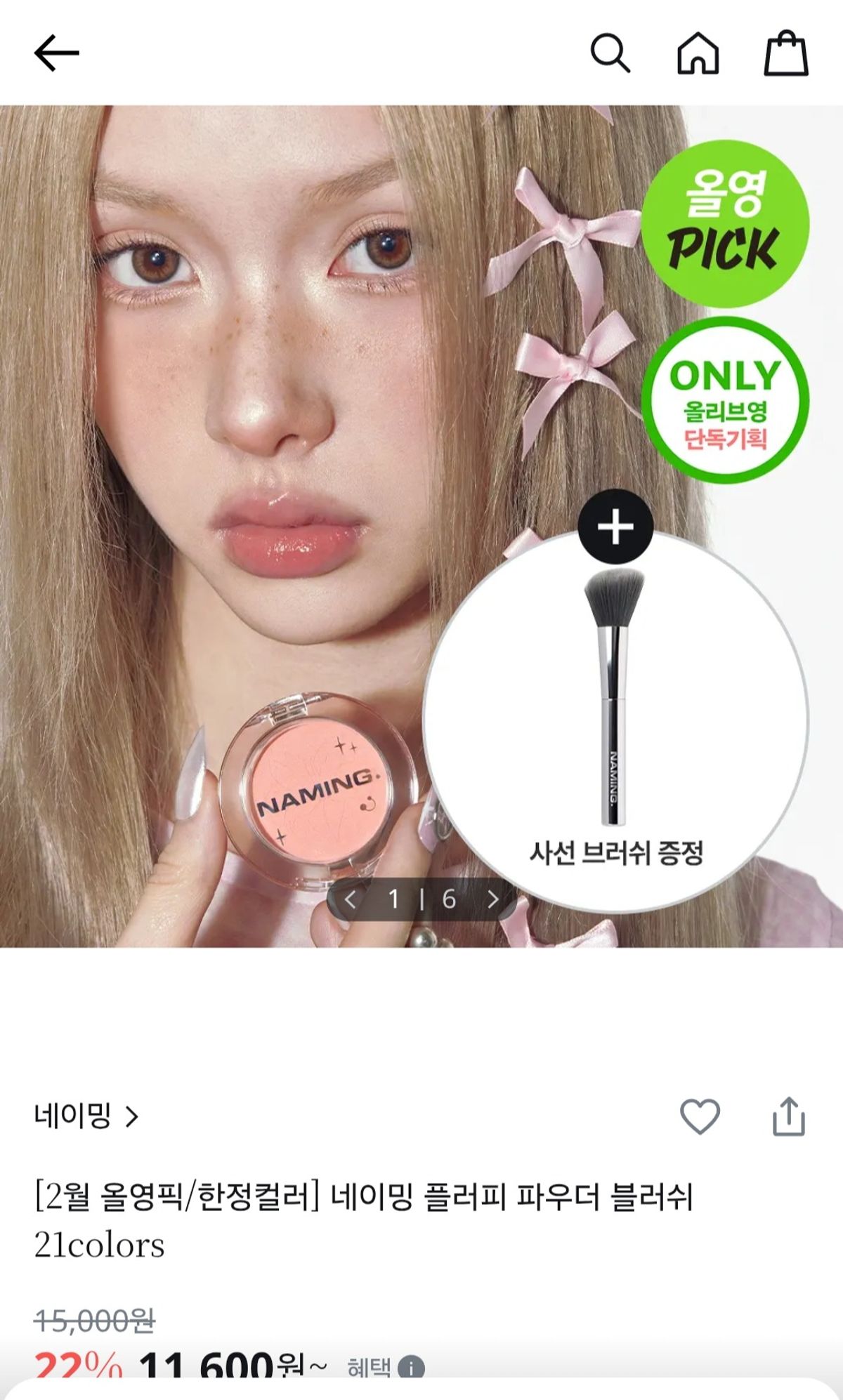This screenshot has height=1400, width=843.
Task: Show the previous product image
Action: pos(351,899)
